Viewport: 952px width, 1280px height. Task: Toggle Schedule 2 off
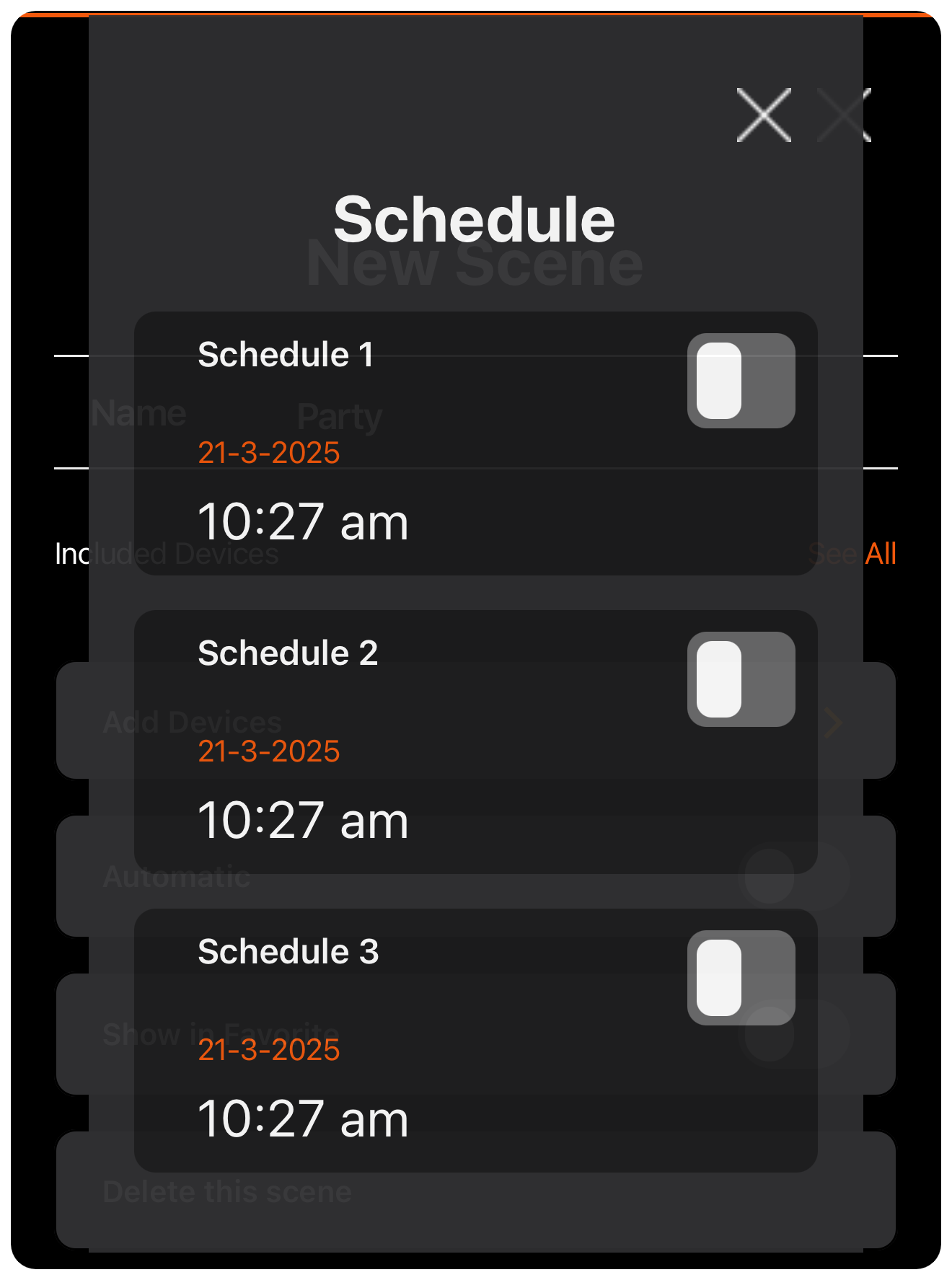point(741,678)
